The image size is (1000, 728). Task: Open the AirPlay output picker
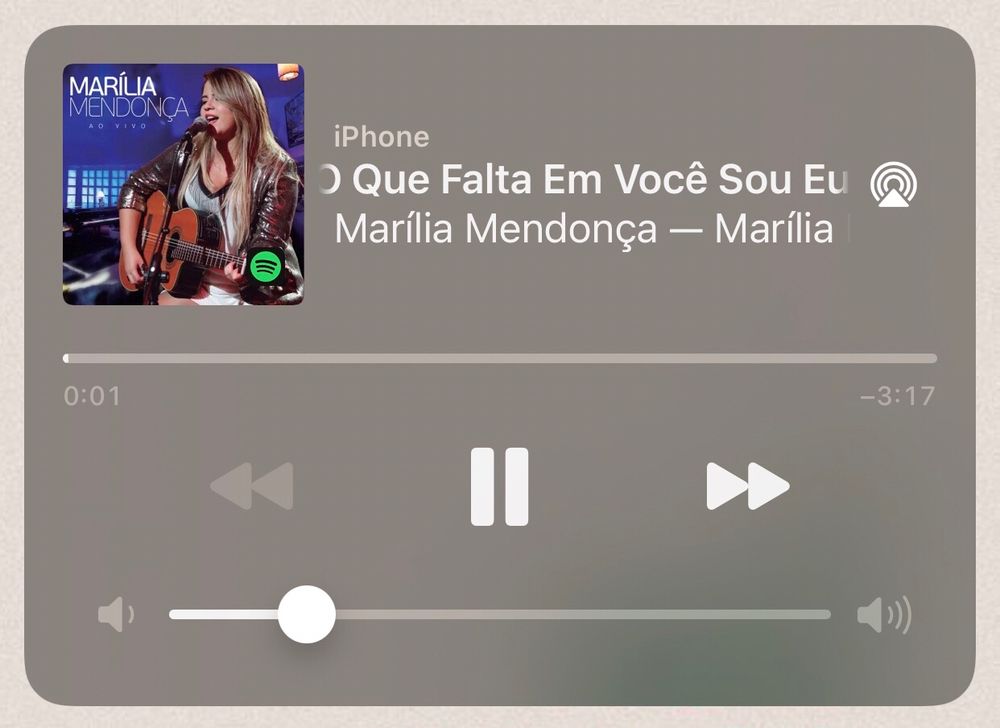pos(893,185)
